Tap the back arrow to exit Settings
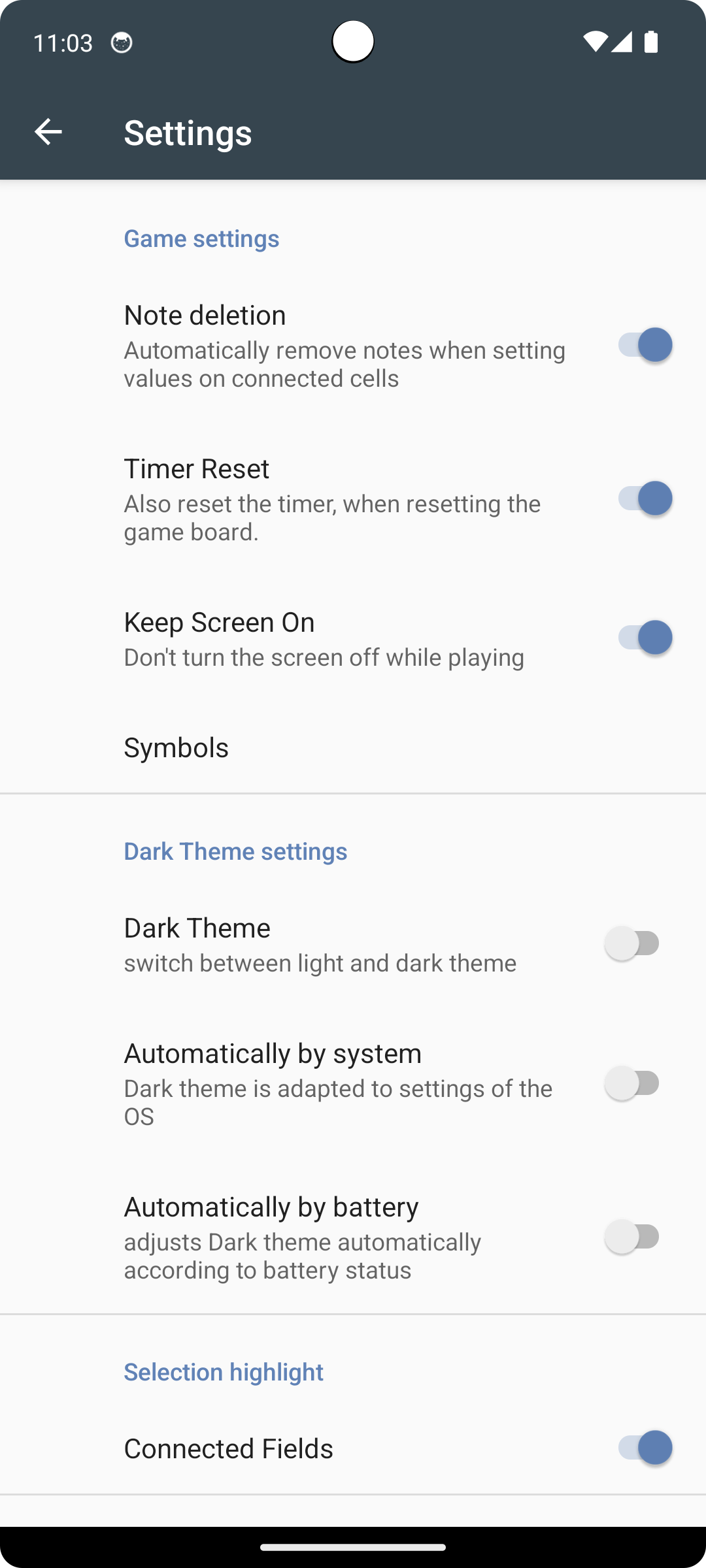Image resolution: width=706 pixels, height=1568 pixels. 48,133
